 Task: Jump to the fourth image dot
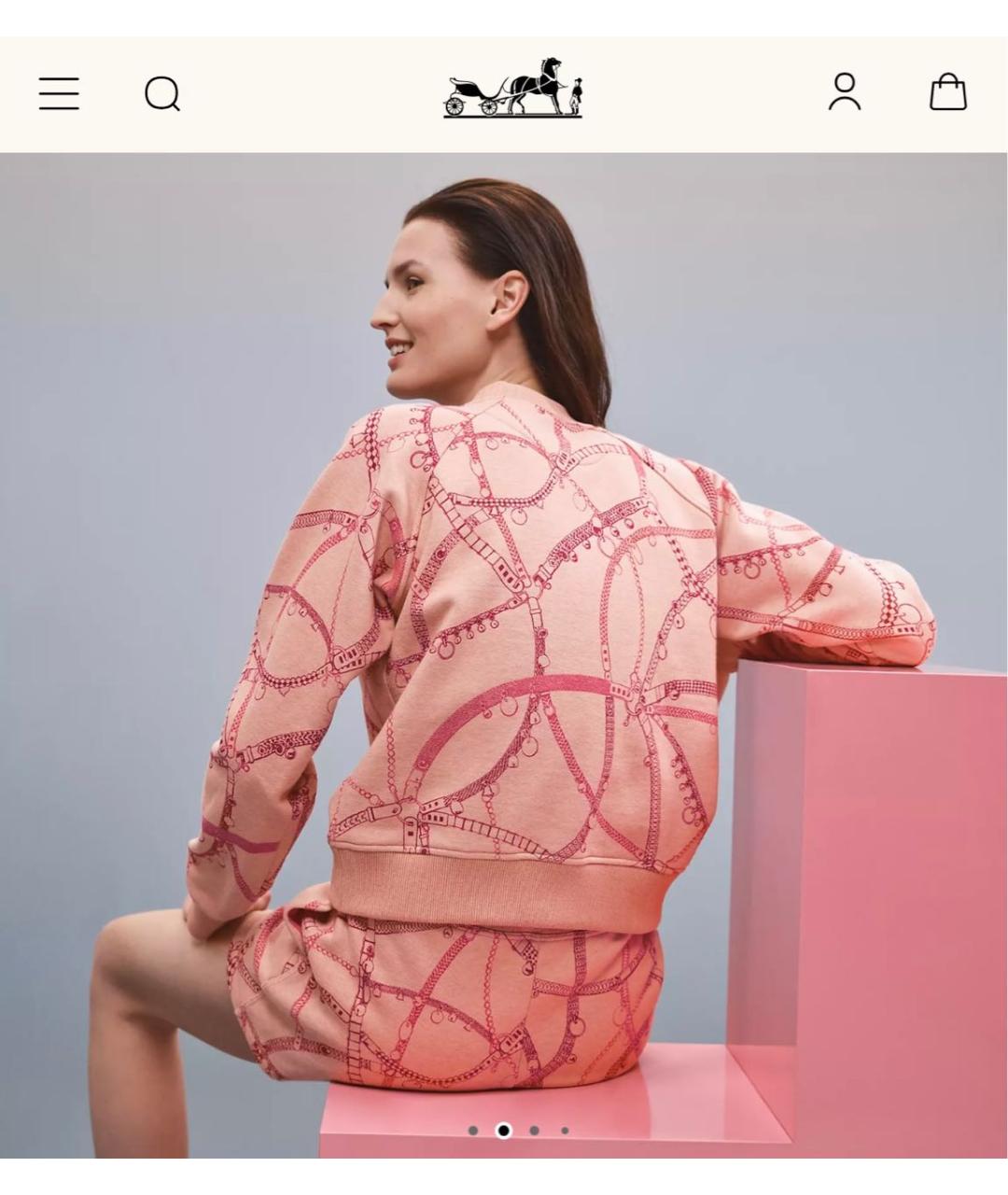(x=565, y=1131)
